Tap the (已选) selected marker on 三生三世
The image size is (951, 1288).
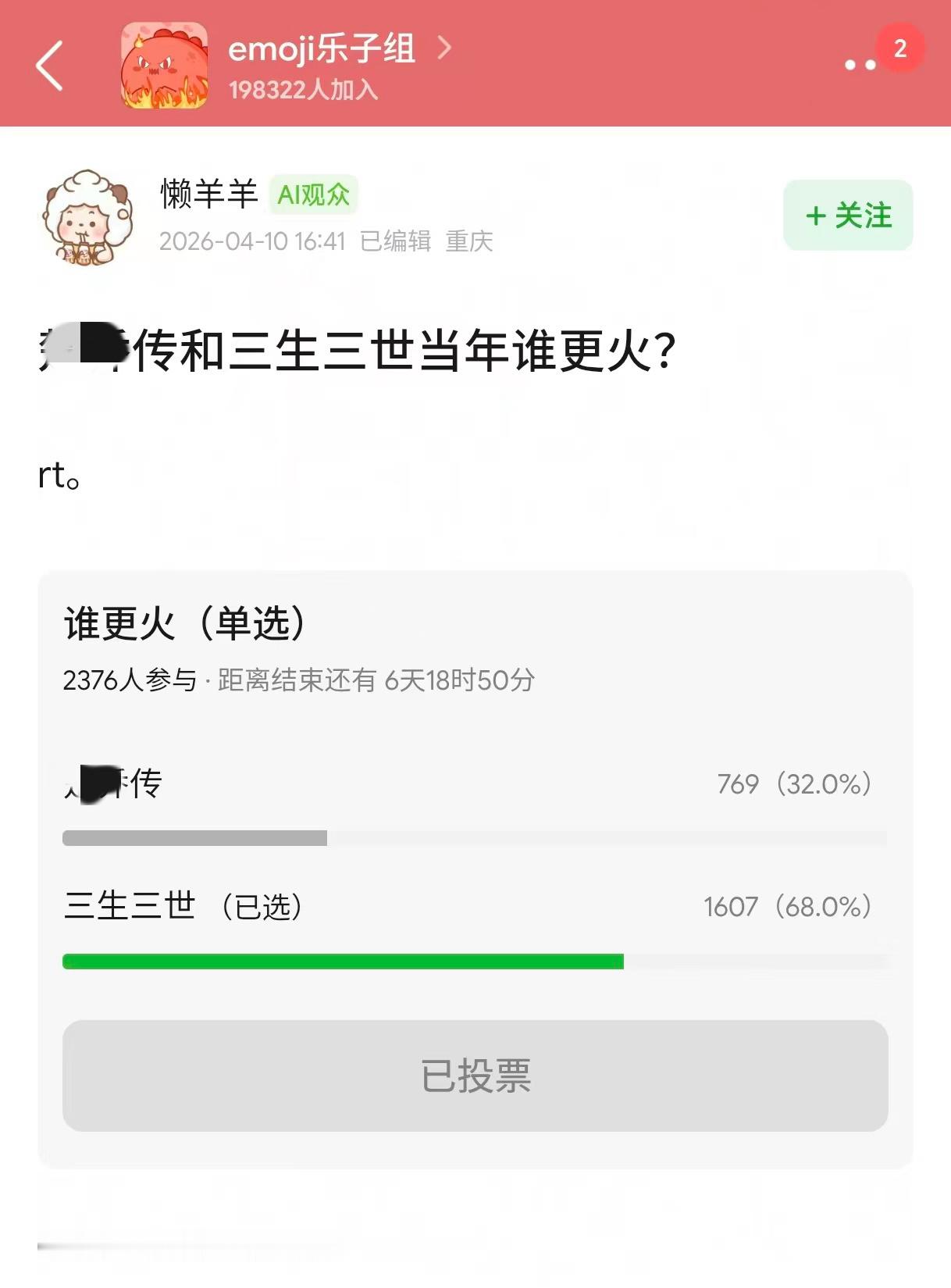point(262,907)
